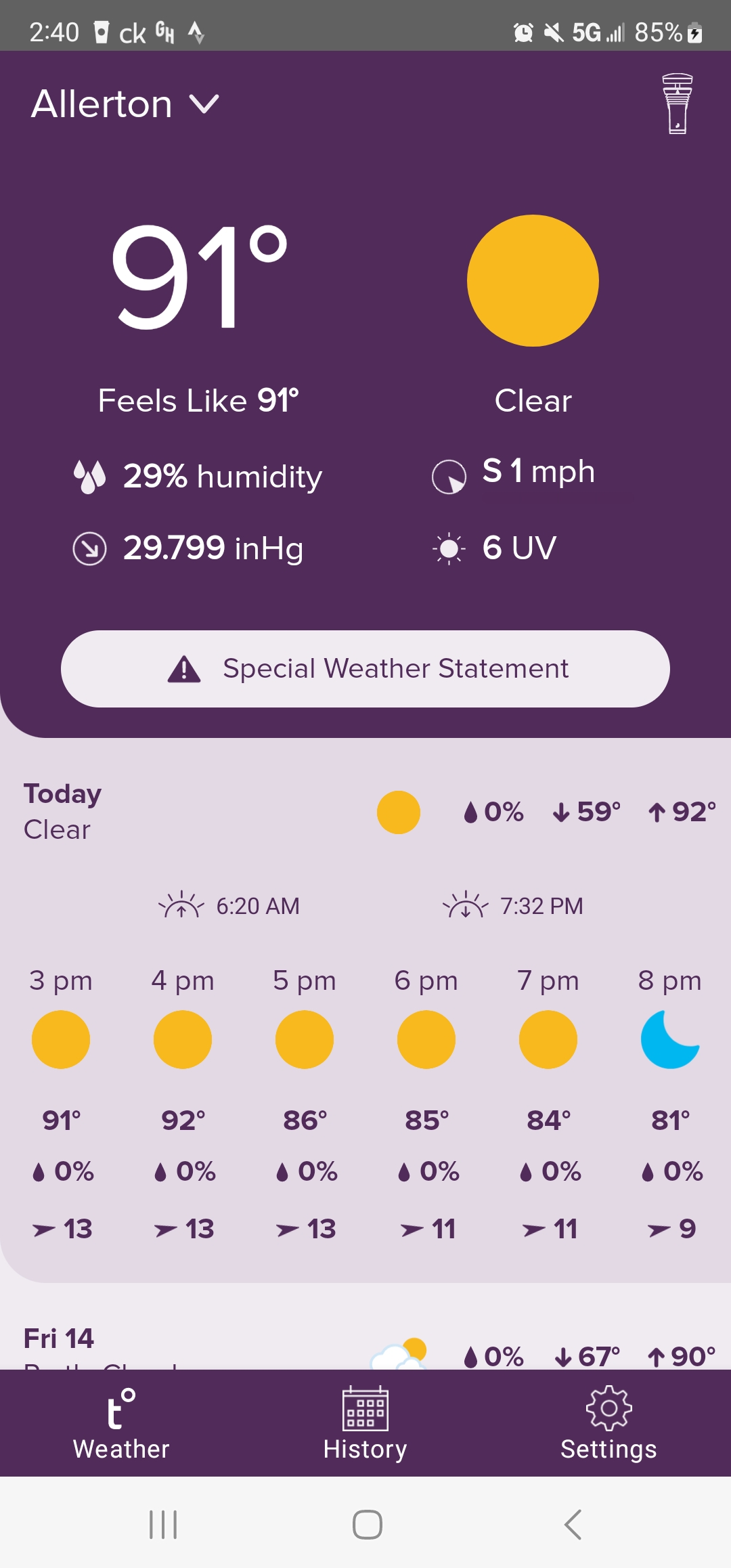Go to the system home screen

pos(367,1525)
